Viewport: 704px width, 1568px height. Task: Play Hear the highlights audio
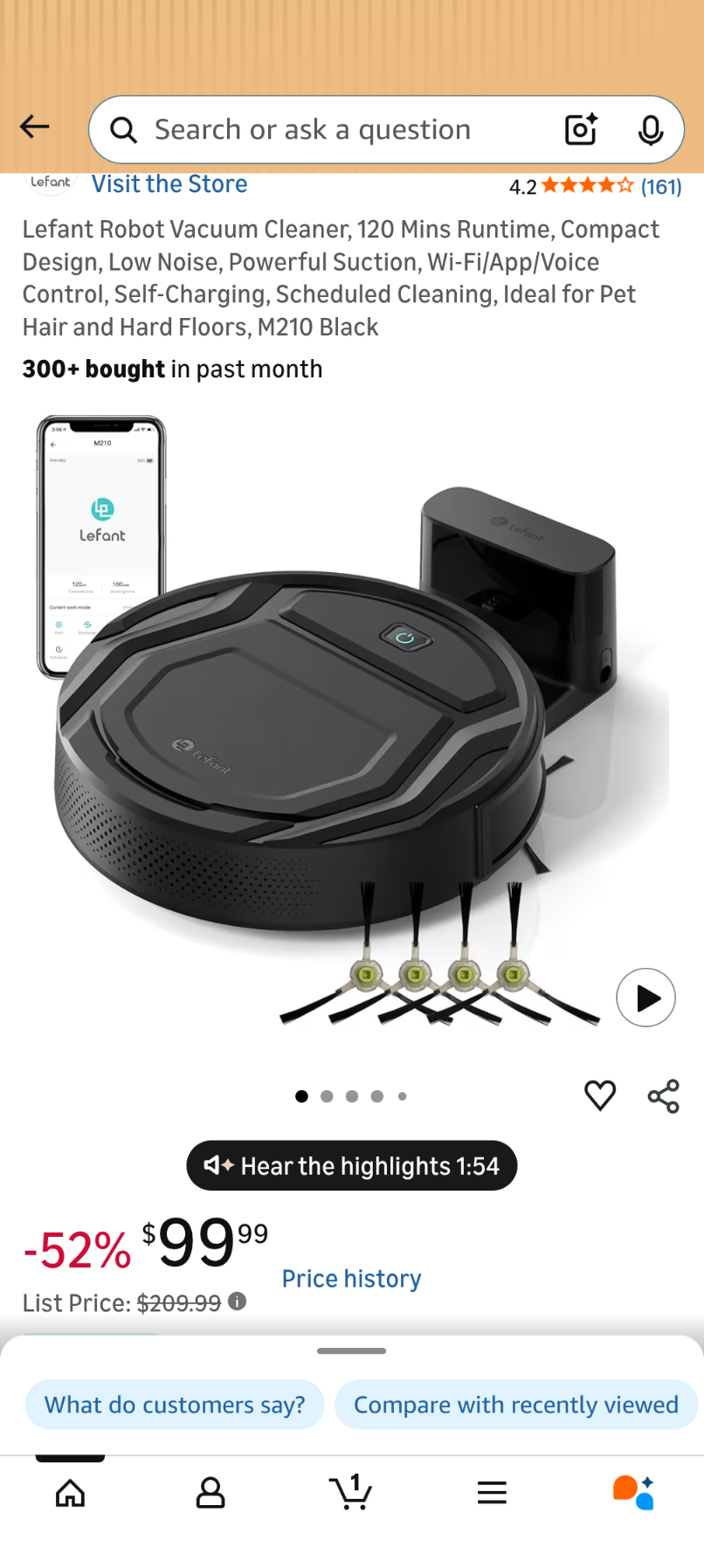pos(352,1165)
